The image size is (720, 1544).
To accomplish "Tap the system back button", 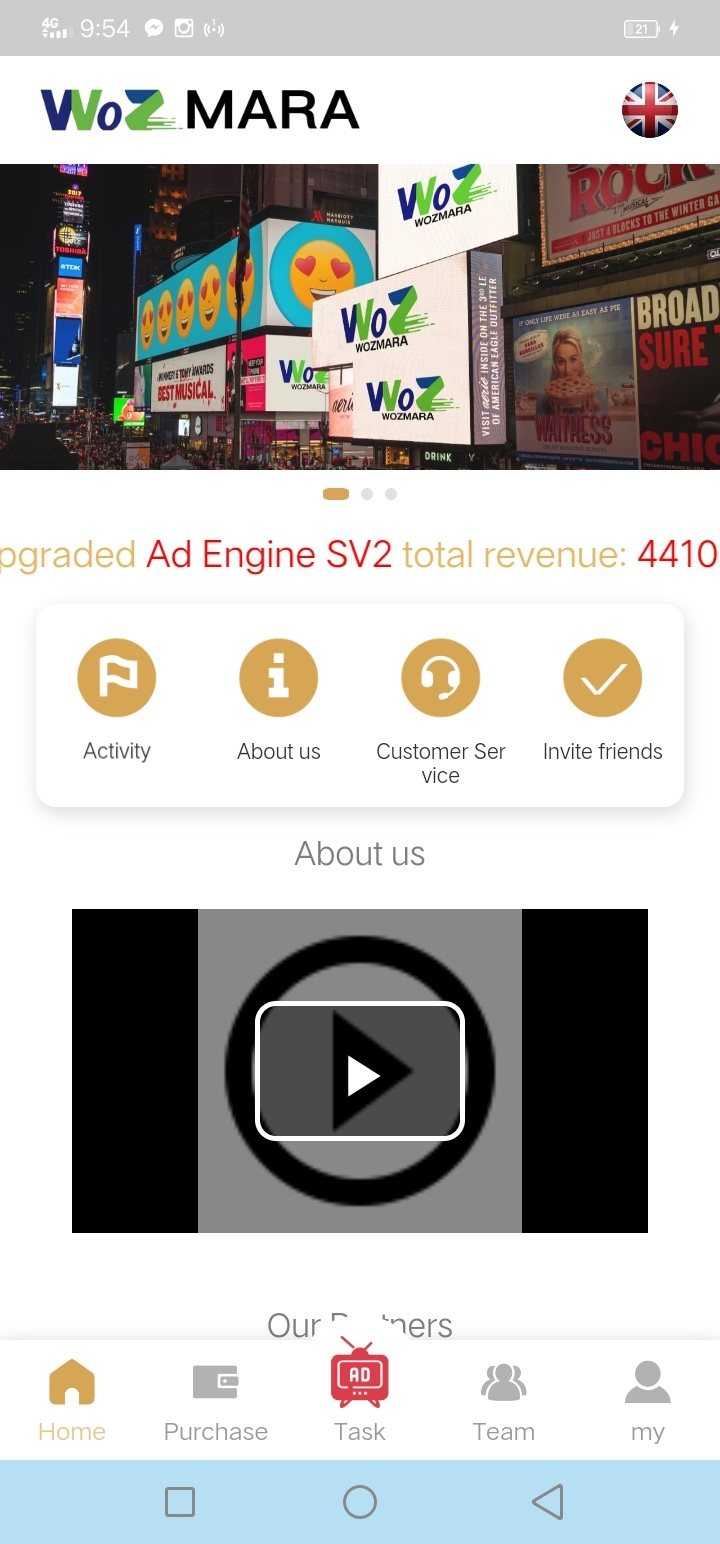I will 547,1501.
